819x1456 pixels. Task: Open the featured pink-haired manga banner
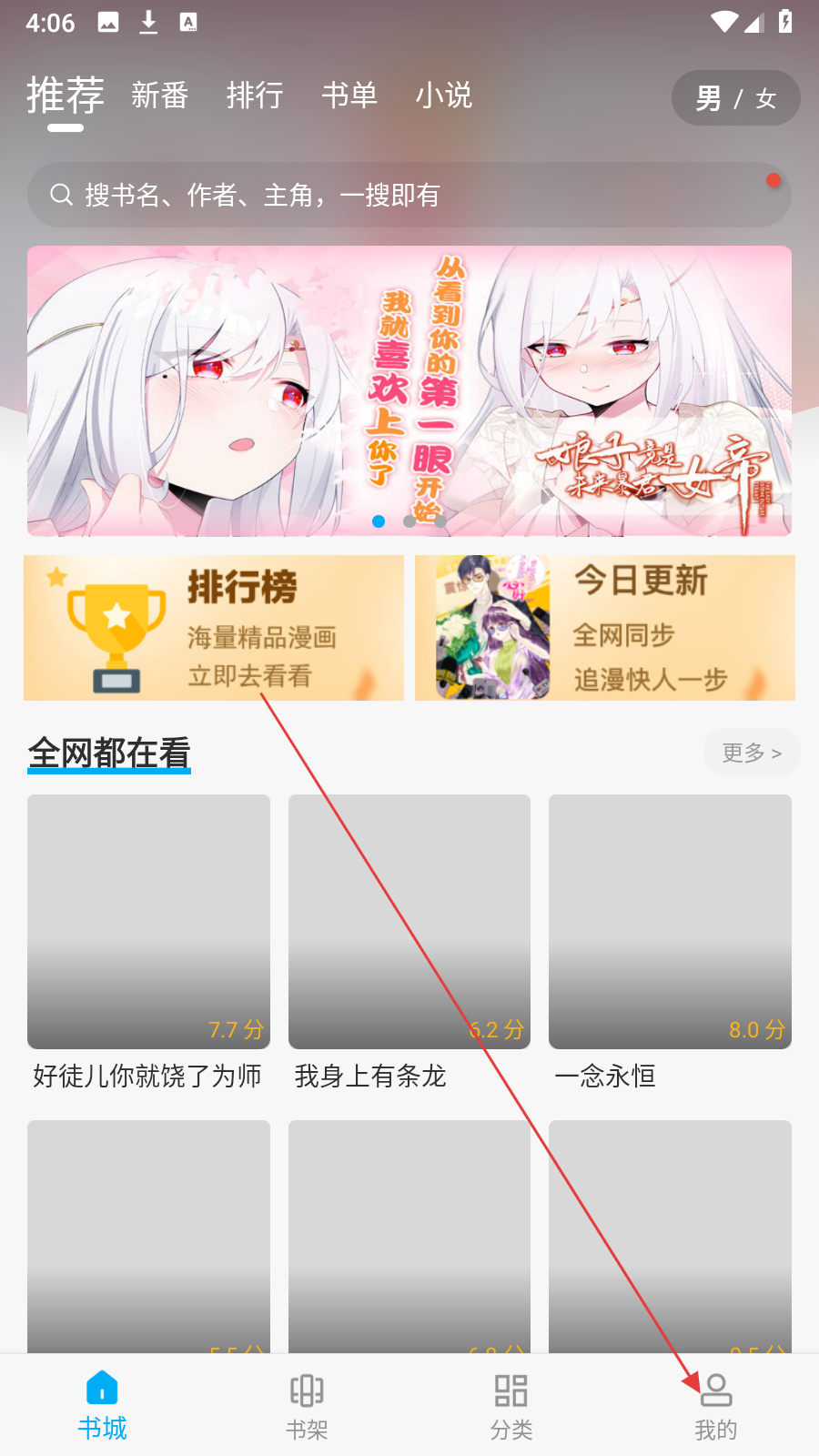coord(409,390)
